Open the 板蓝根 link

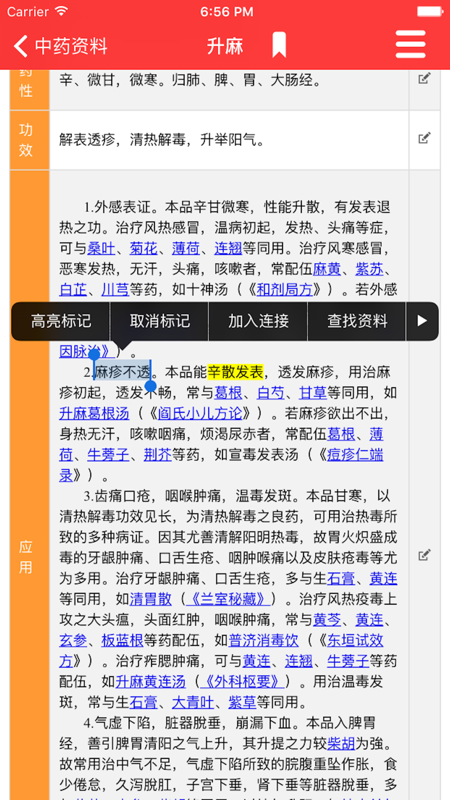pos(122,640)
